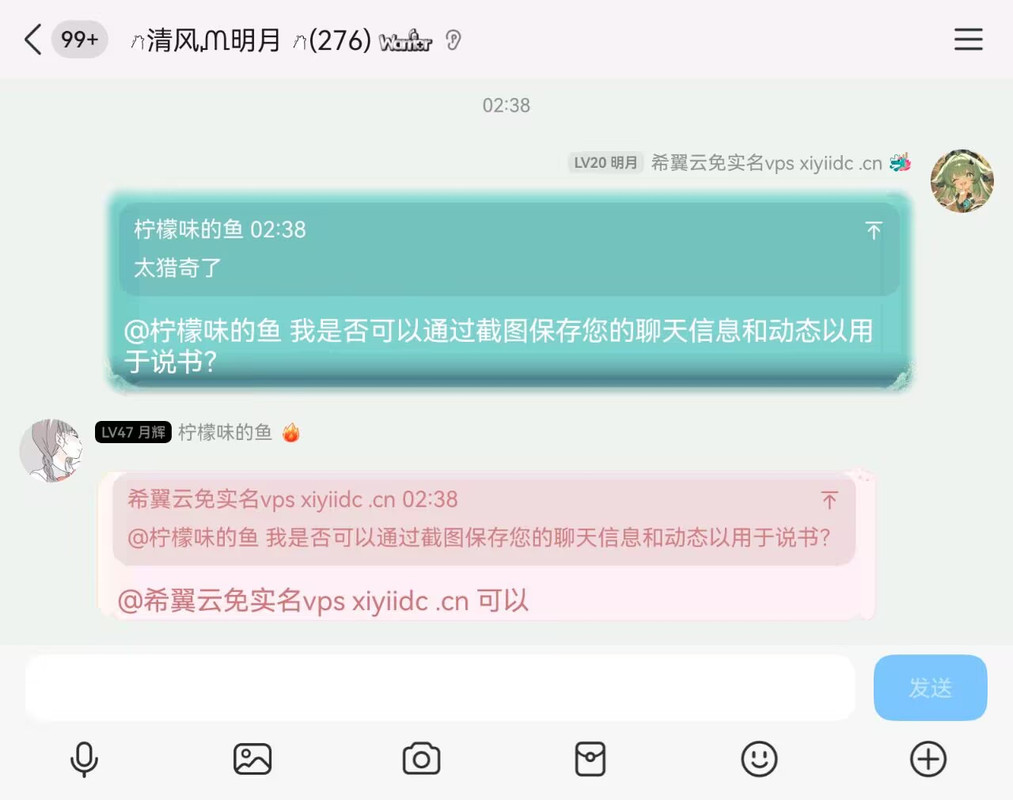Jump to quoted message from 柠檬味的鱼
The width and height of the screenshot is (1013, 800).
pos(873,231)
